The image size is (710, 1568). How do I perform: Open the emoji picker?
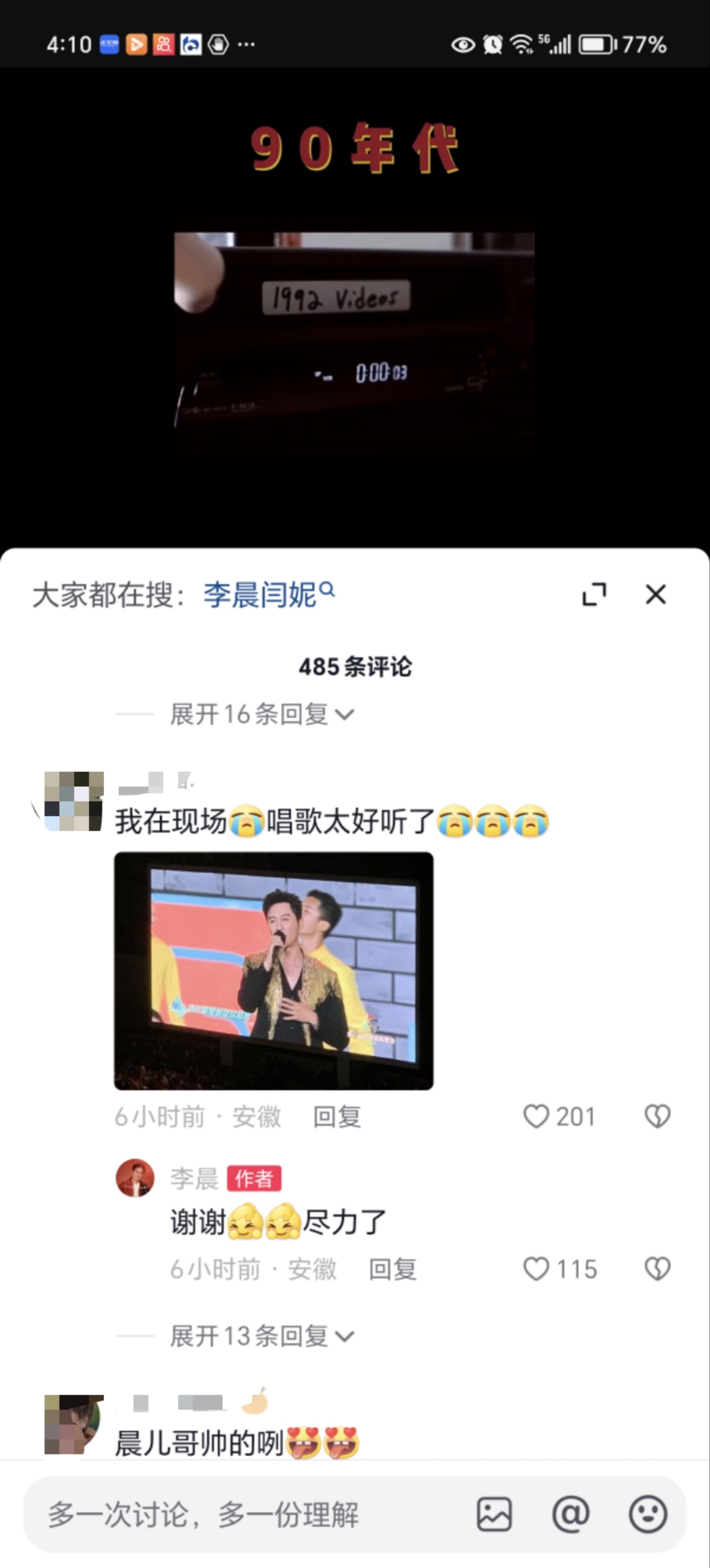click(x=648, y=1514)
